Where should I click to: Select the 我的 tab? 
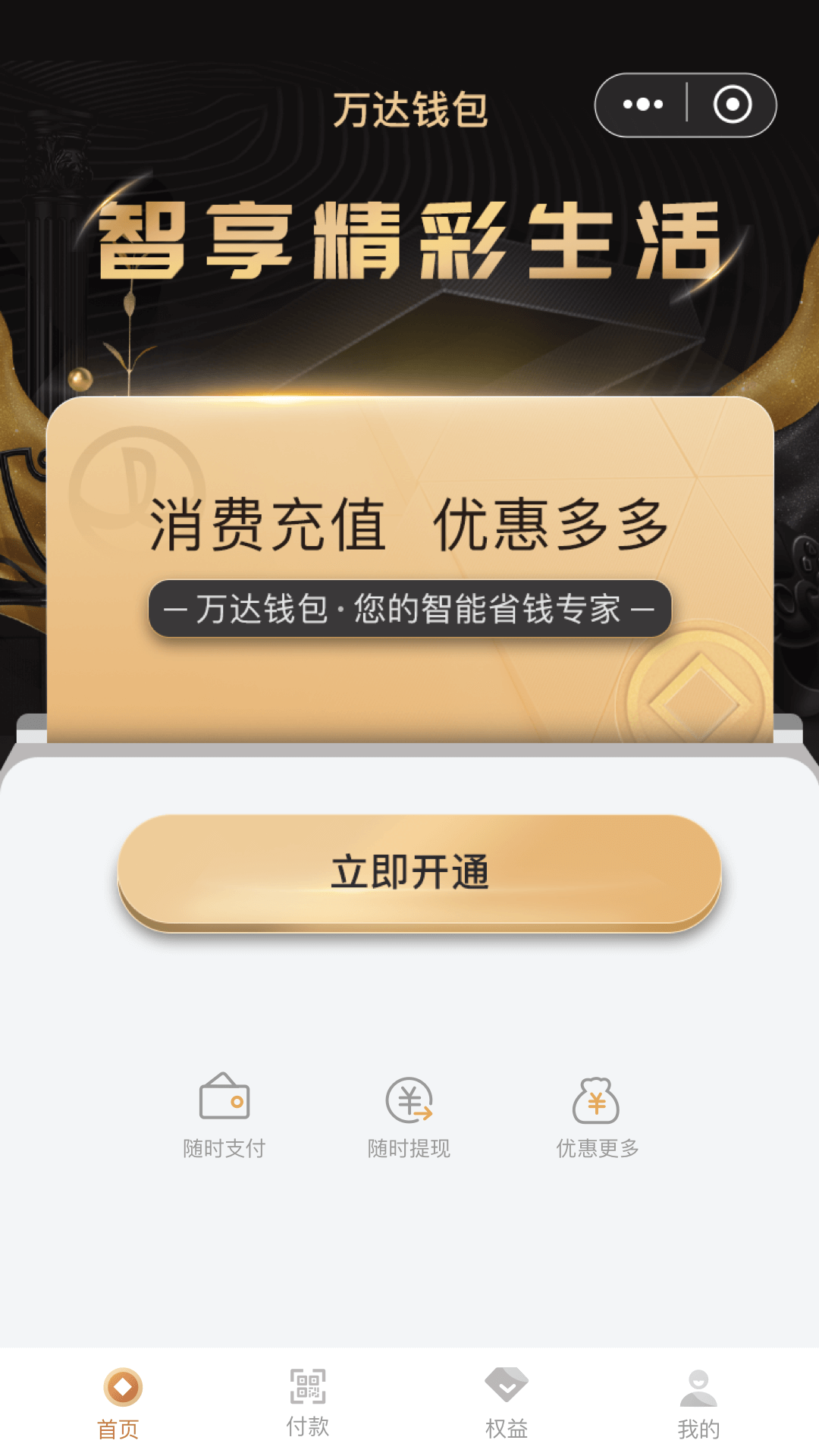tap(698, 1403)
